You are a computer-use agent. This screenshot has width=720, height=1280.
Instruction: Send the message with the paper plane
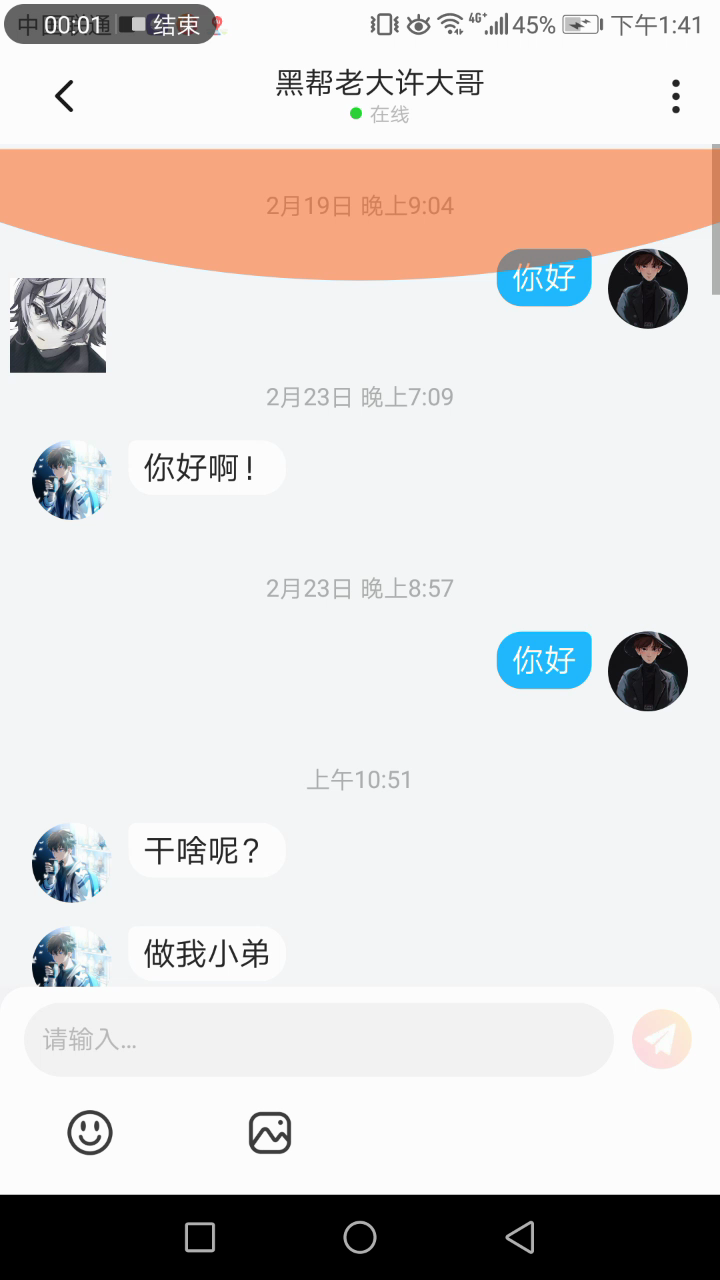pyautogui.click(x=661, y=1040)
